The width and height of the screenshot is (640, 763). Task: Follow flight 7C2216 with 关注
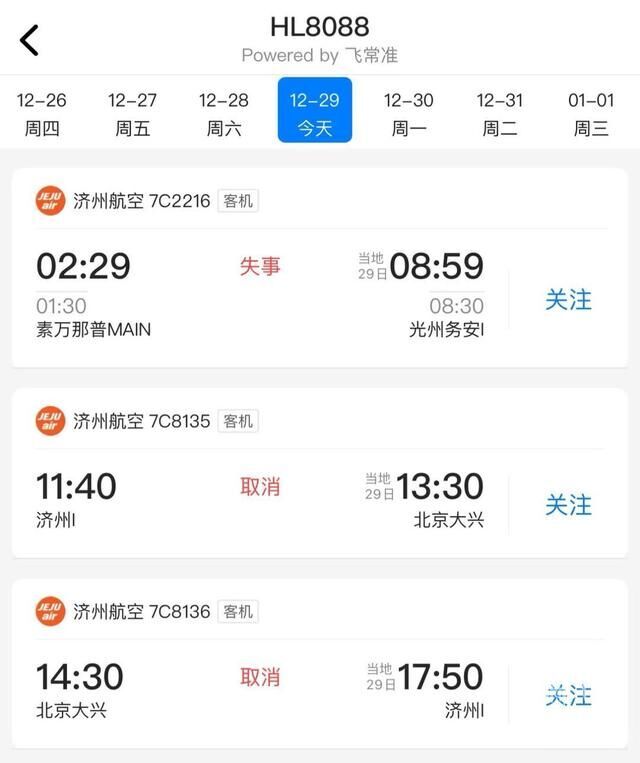[x=568, y=299]
